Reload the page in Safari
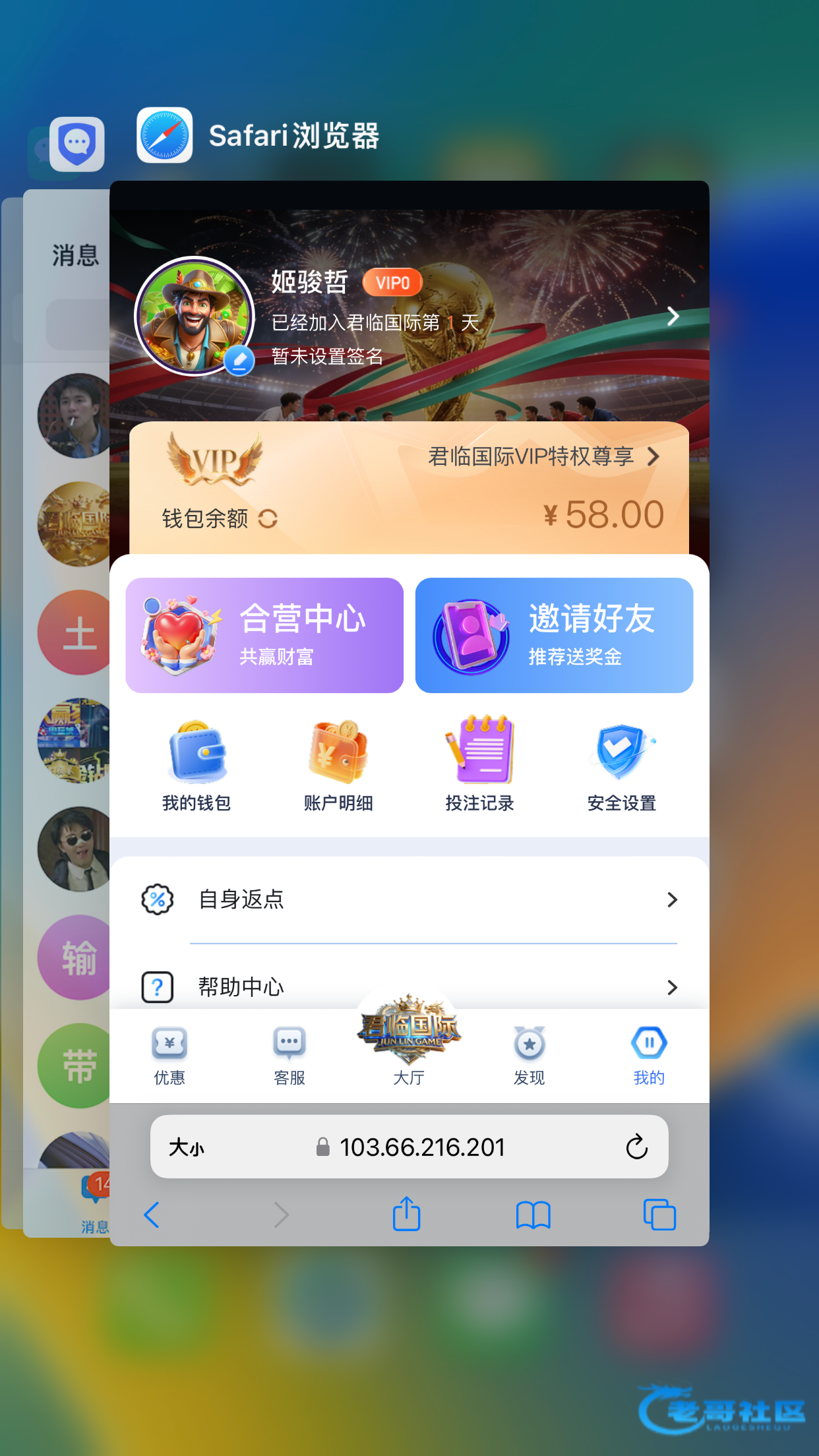This screenshot has width=819, height=1456. click(x=636, y=1147)
